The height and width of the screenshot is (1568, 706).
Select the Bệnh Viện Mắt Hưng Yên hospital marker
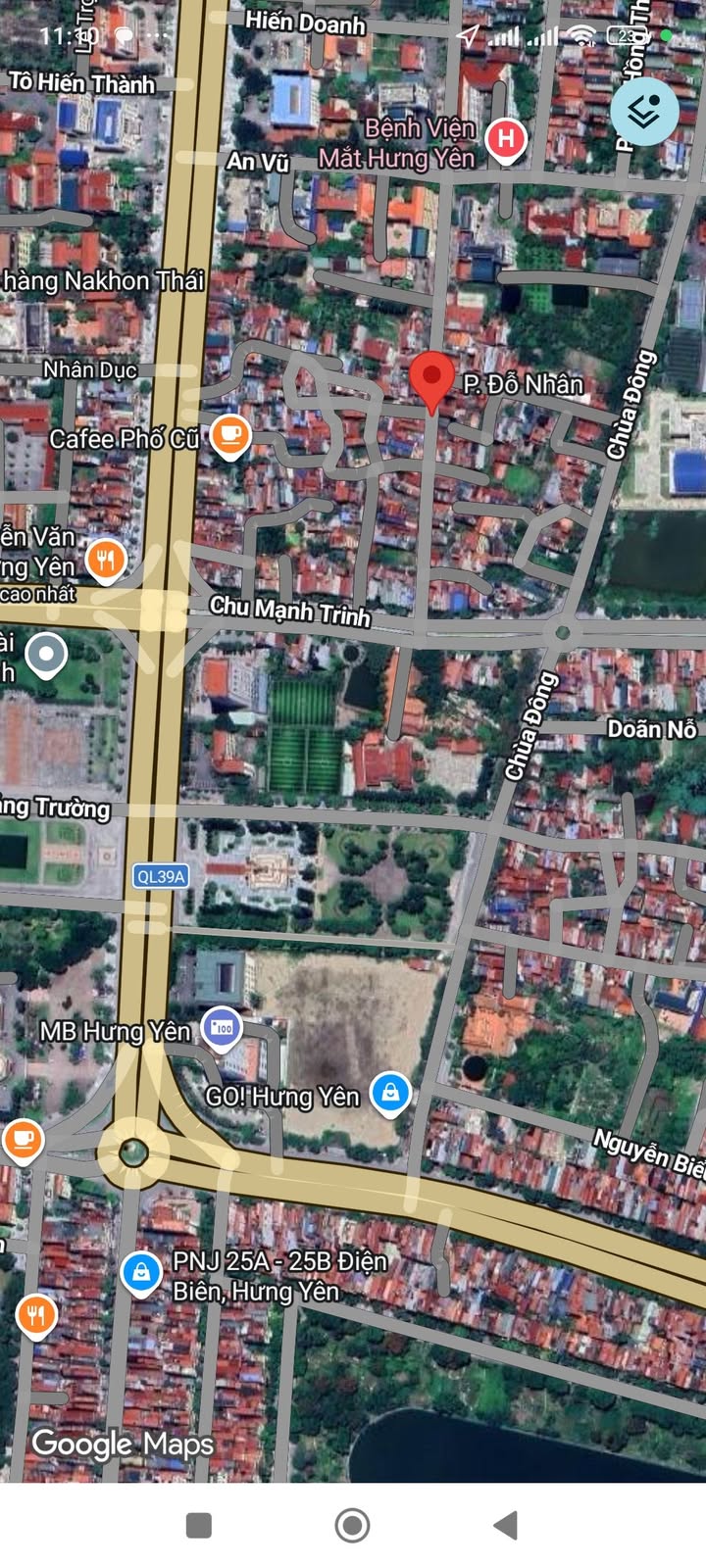coord(505,140)
